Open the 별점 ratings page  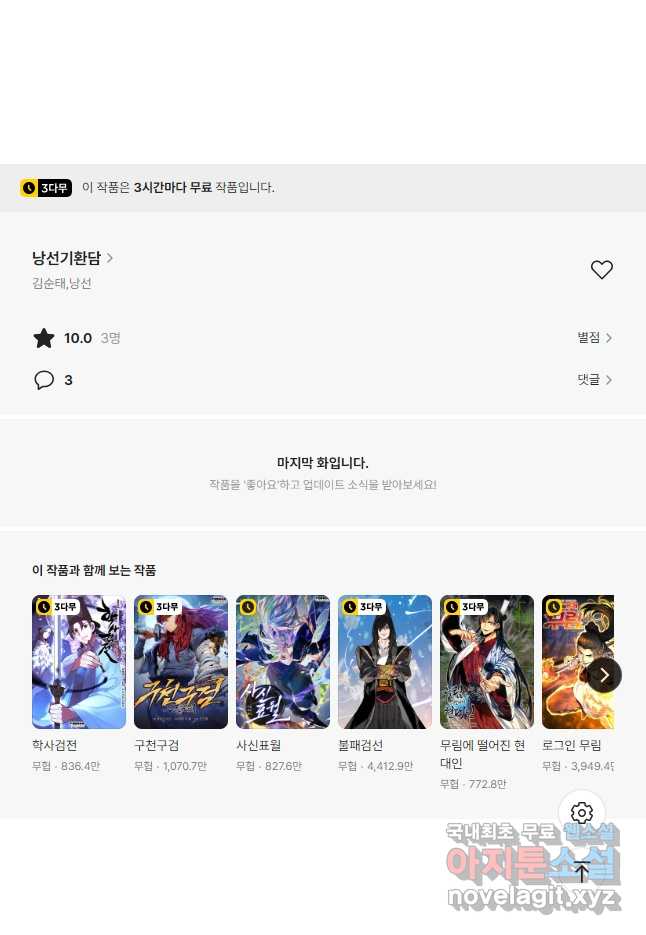594,338
